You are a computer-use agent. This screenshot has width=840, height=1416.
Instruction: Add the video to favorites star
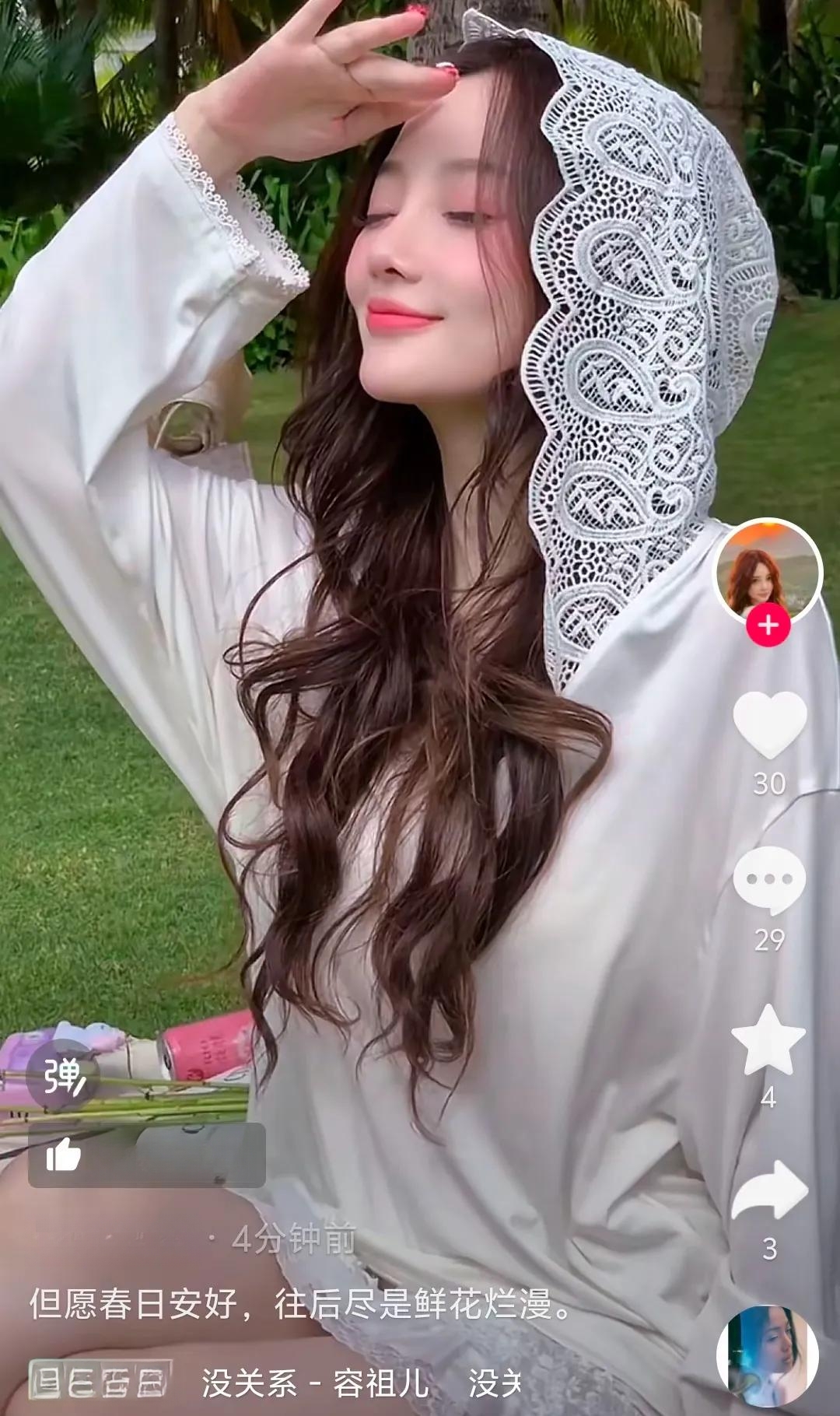(768, 1040)
